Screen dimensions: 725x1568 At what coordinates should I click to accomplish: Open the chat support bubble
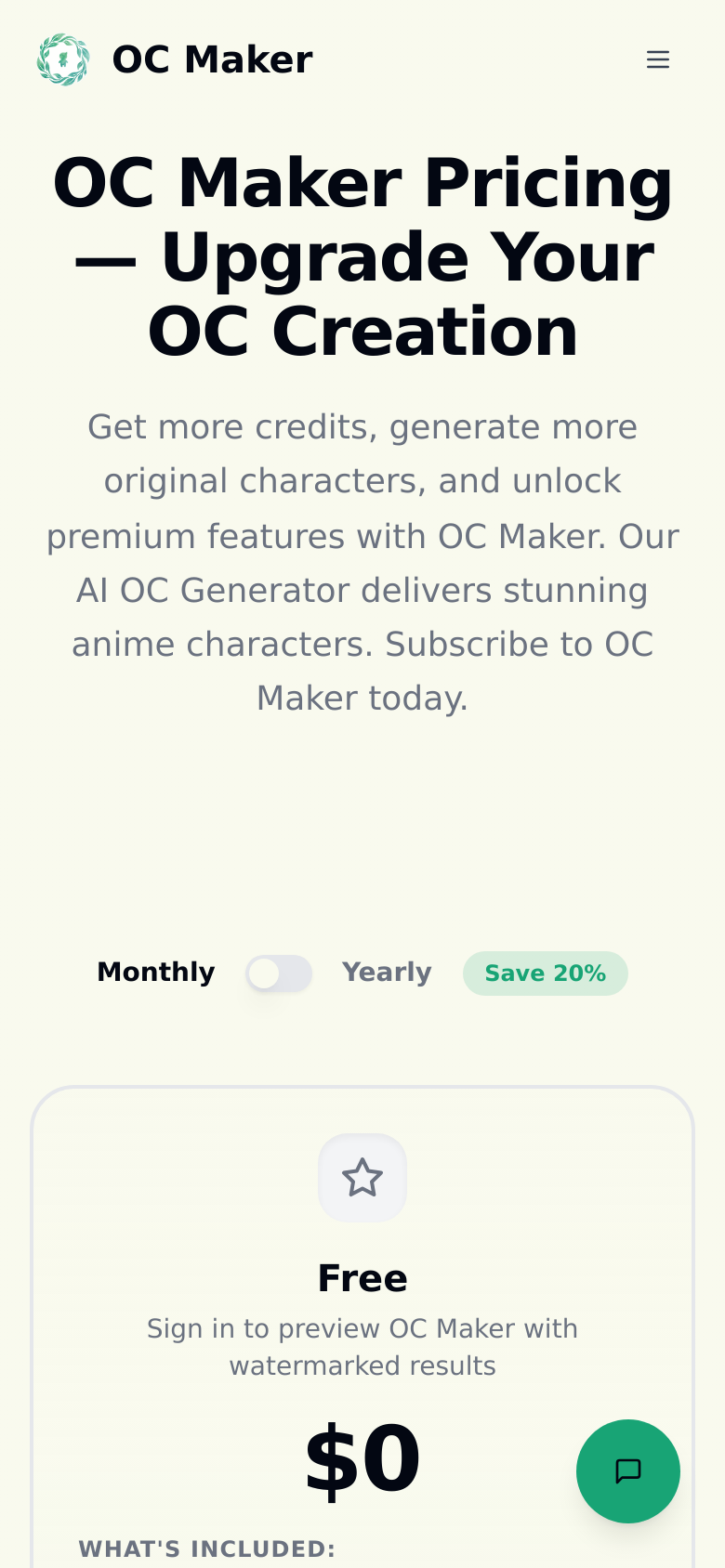(x=628, y=1471)
